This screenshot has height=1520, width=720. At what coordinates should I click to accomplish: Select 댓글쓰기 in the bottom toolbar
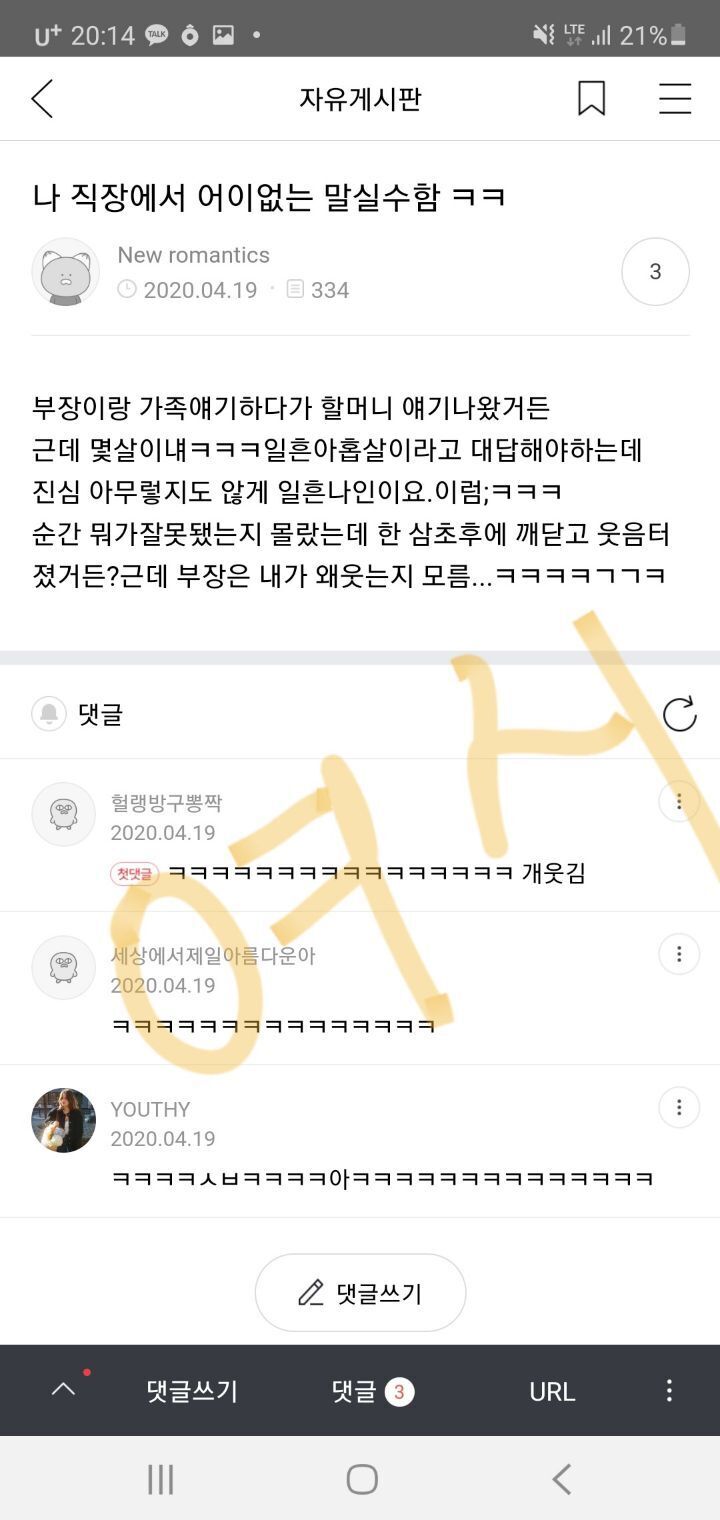coord(192,1391)
